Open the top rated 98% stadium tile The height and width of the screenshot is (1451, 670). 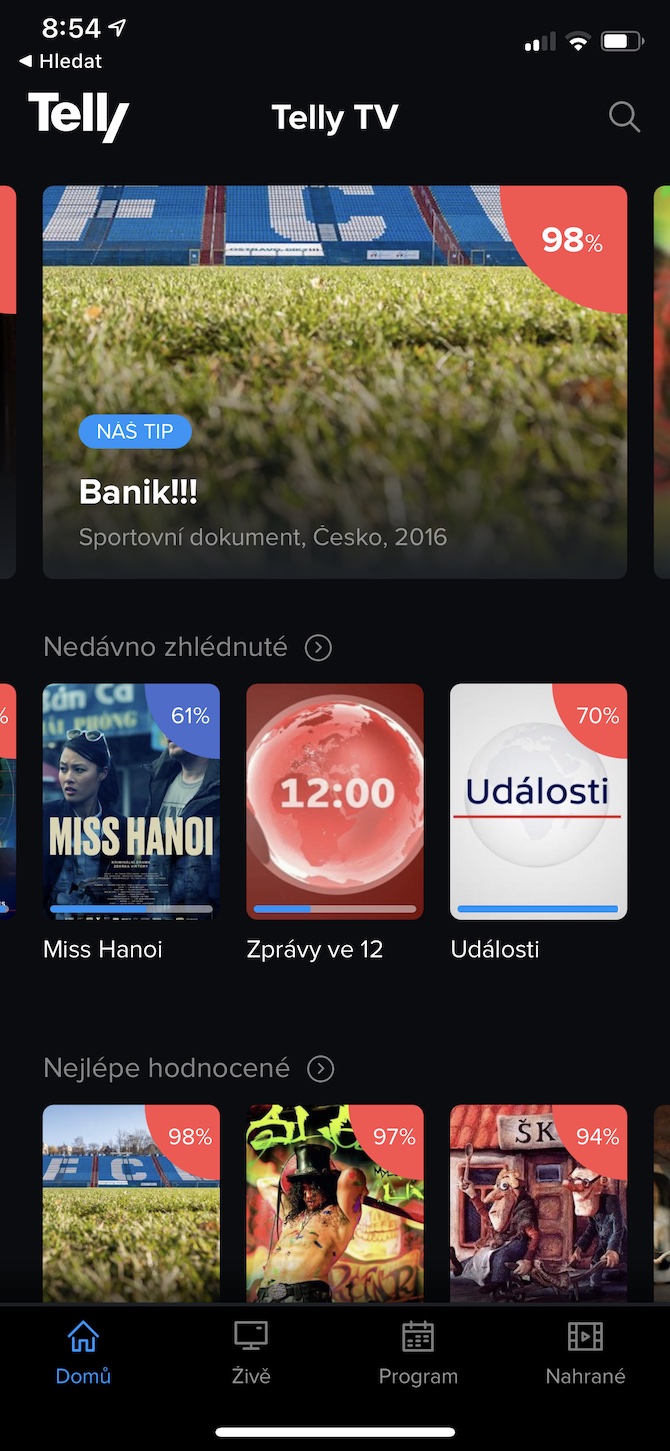[131, 1202]
